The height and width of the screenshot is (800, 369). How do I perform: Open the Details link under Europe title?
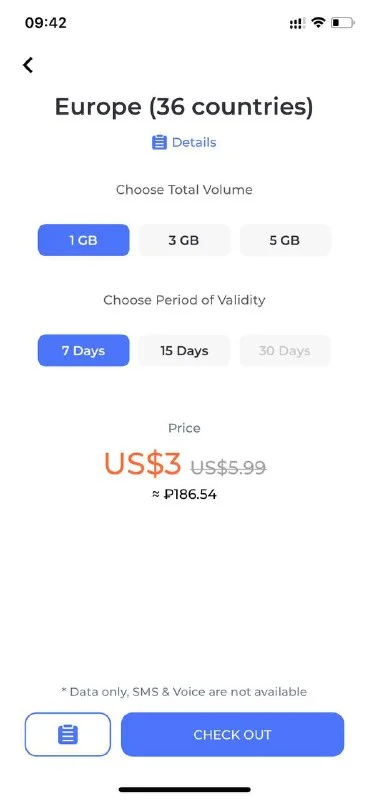184,142
